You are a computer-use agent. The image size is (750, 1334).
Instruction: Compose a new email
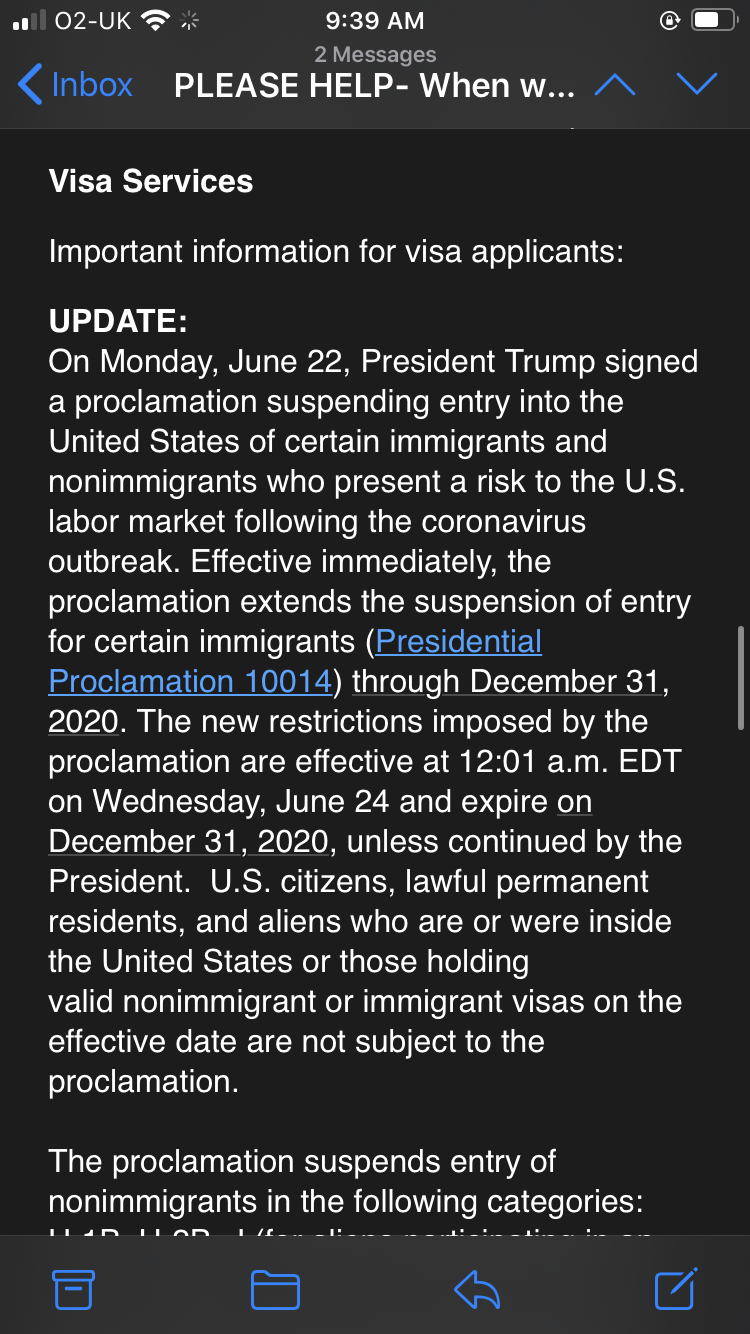(x=676, y=1288)
